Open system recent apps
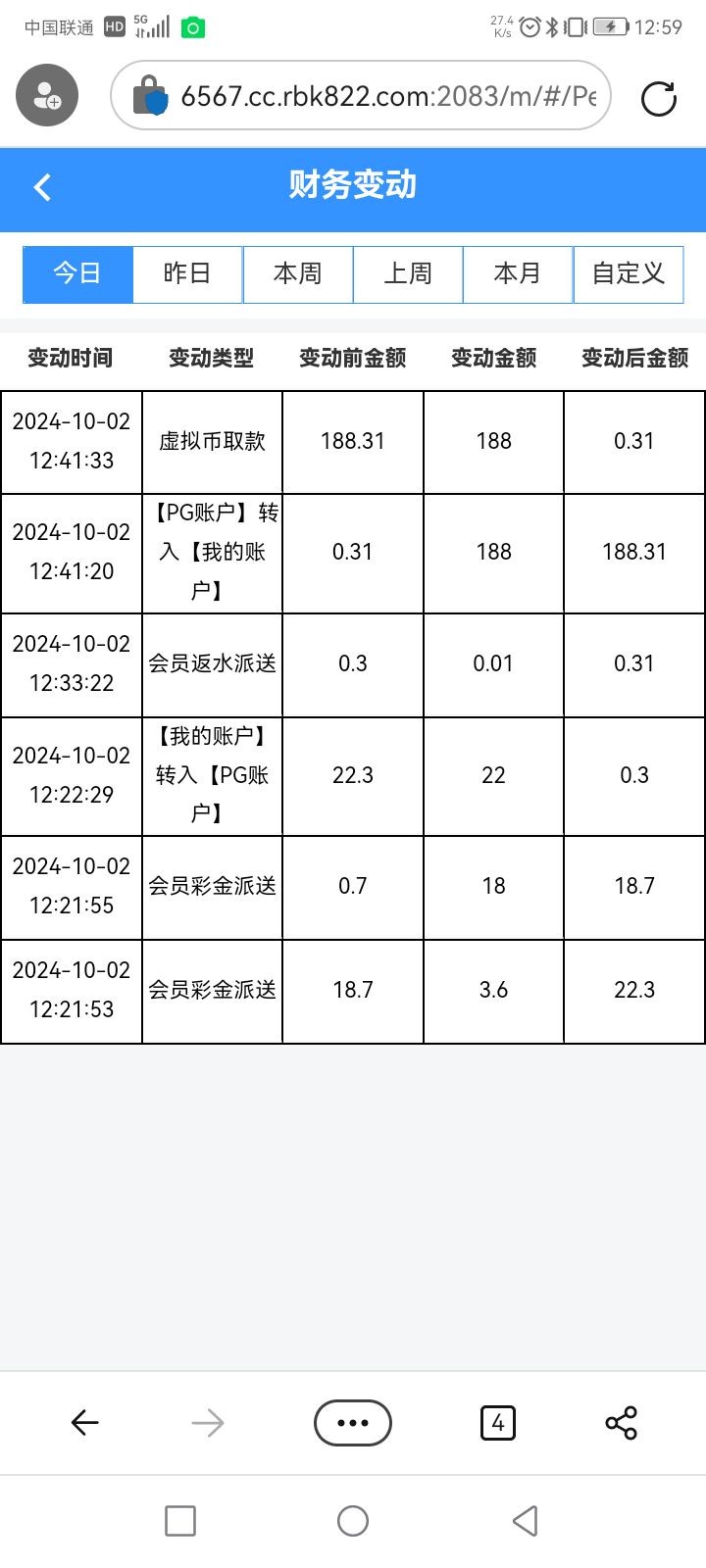Viewport: 706px width, 1568px height. (180, 1521)
